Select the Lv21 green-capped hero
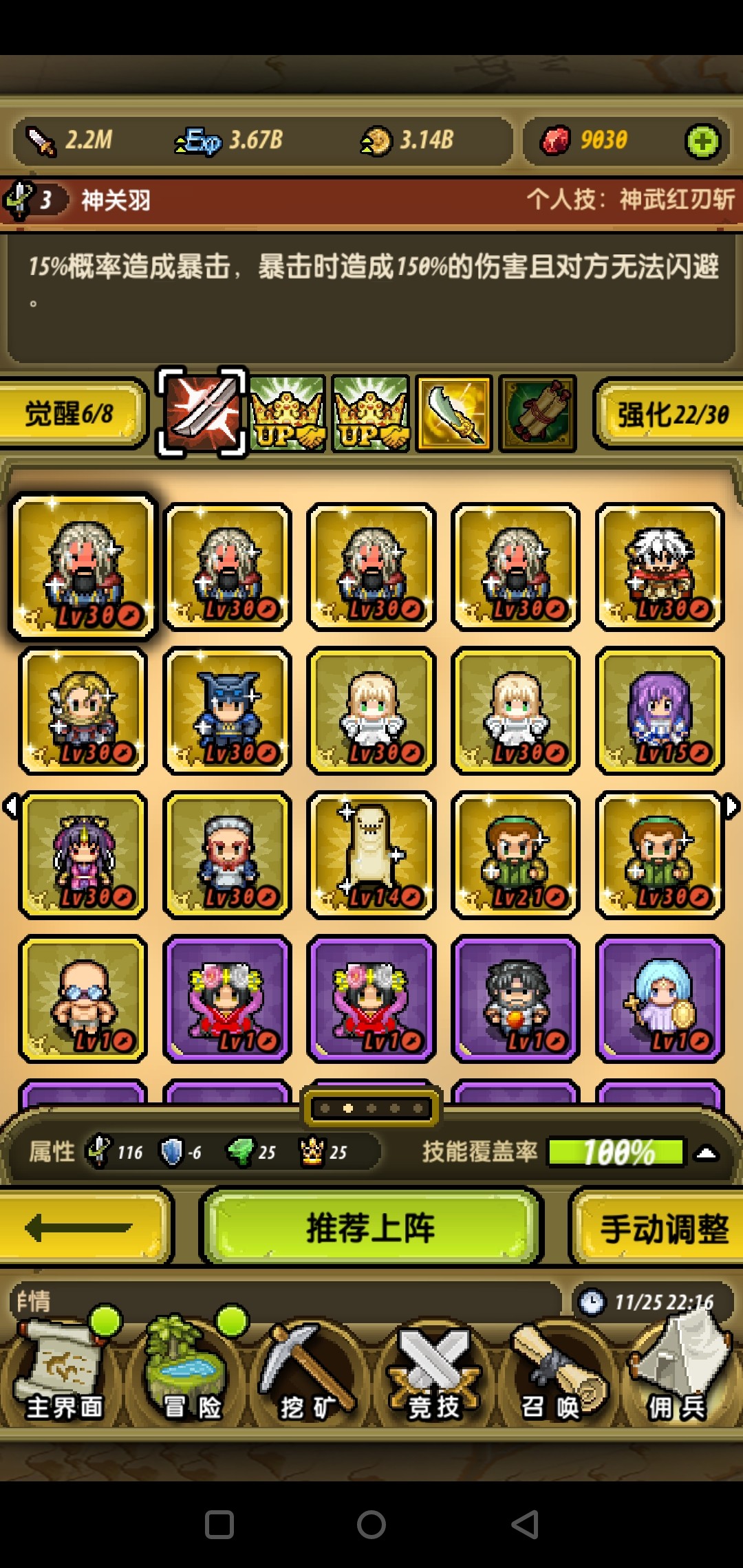 (x=516, y=855)
